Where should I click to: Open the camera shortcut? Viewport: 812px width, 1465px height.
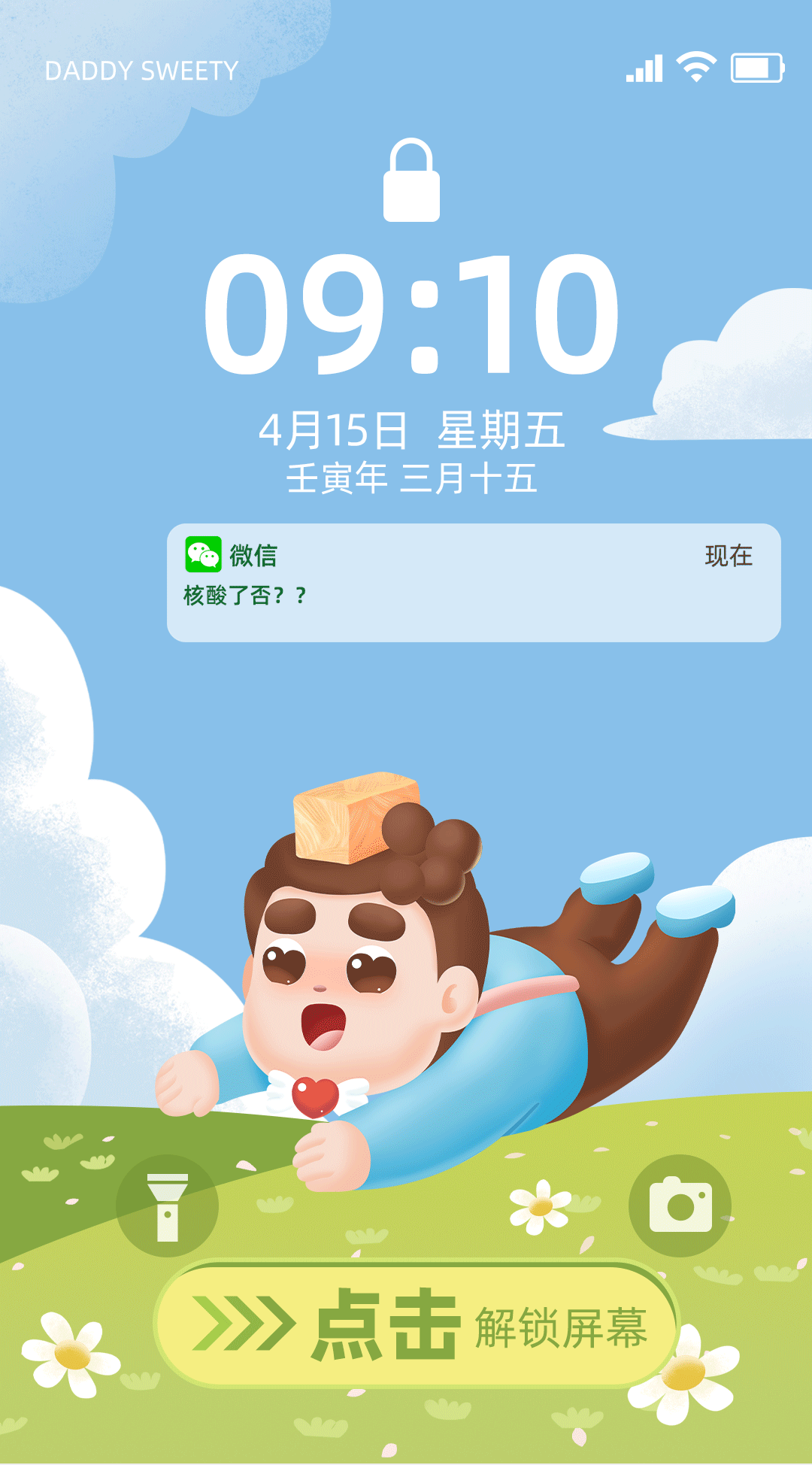coord(680,1206)
